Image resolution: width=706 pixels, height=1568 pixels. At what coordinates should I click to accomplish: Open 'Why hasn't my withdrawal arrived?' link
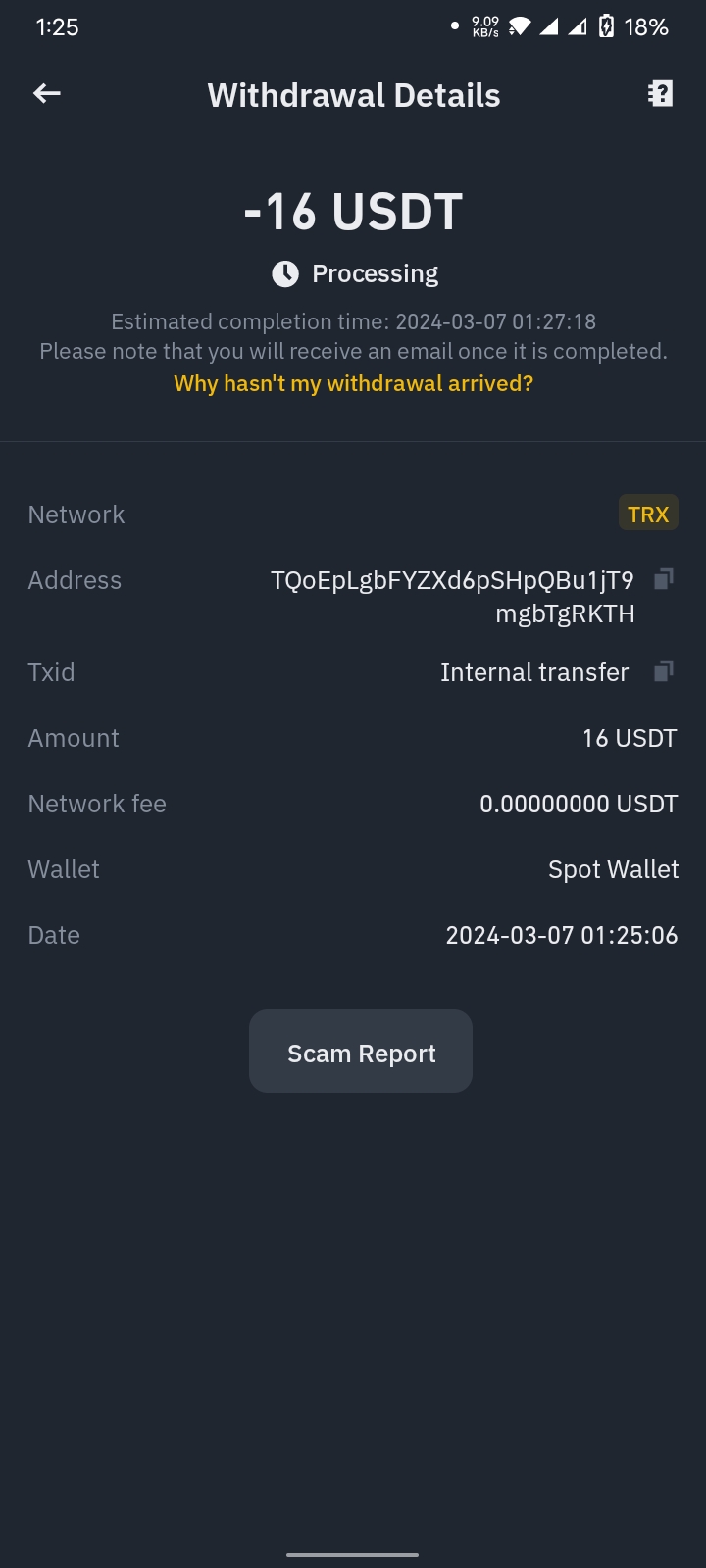[353, 382]
